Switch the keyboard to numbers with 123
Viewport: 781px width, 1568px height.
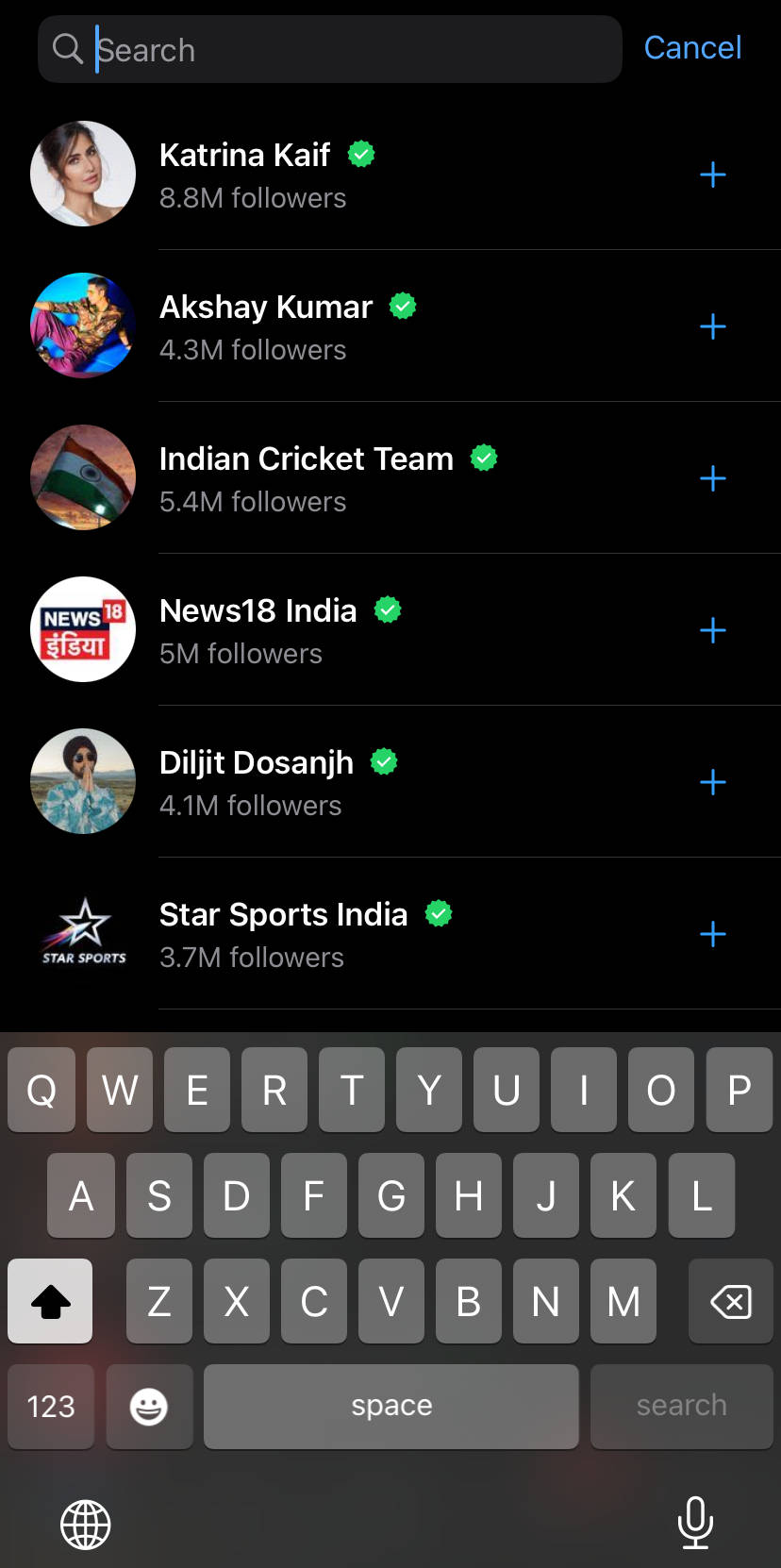(51, 1406)
